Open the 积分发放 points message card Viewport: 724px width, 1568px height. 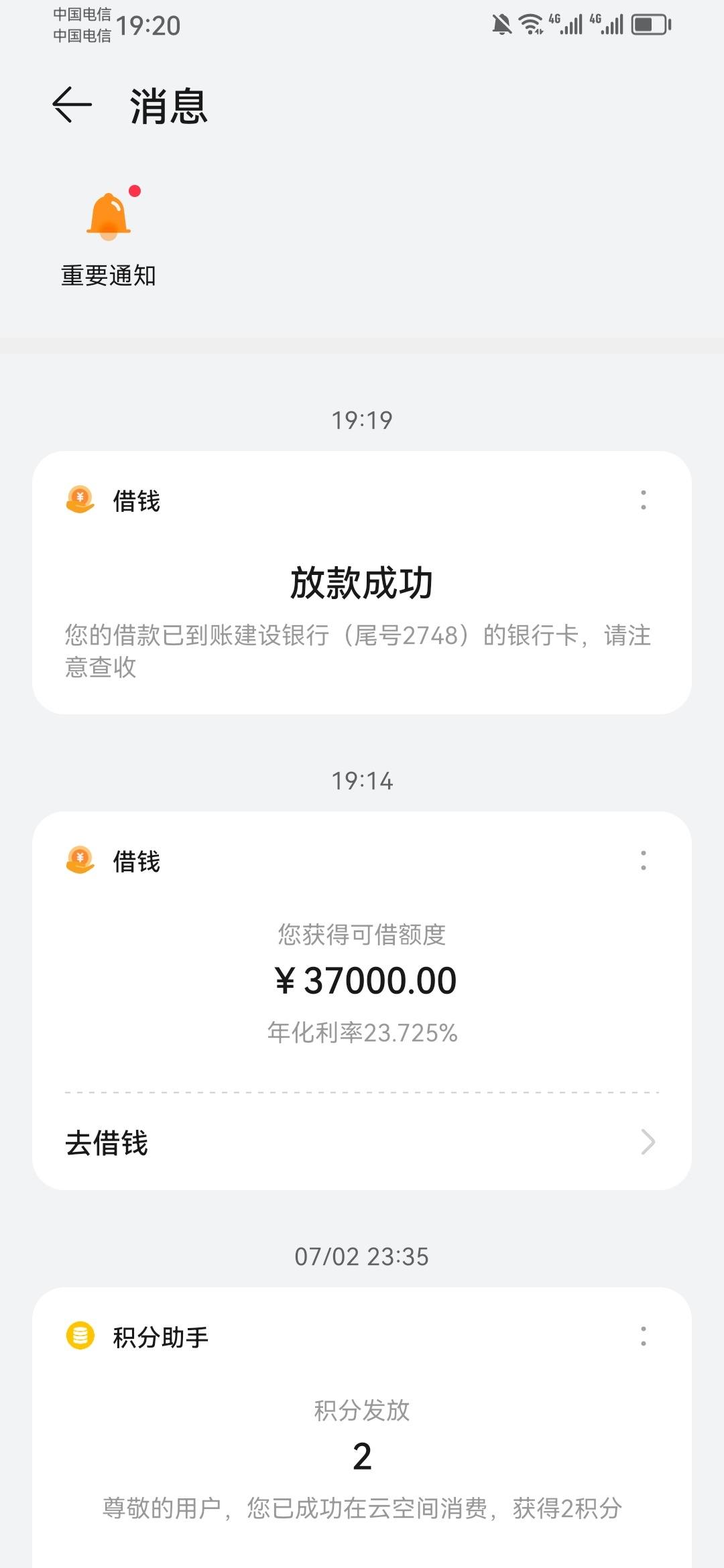tap(362, 1428)
